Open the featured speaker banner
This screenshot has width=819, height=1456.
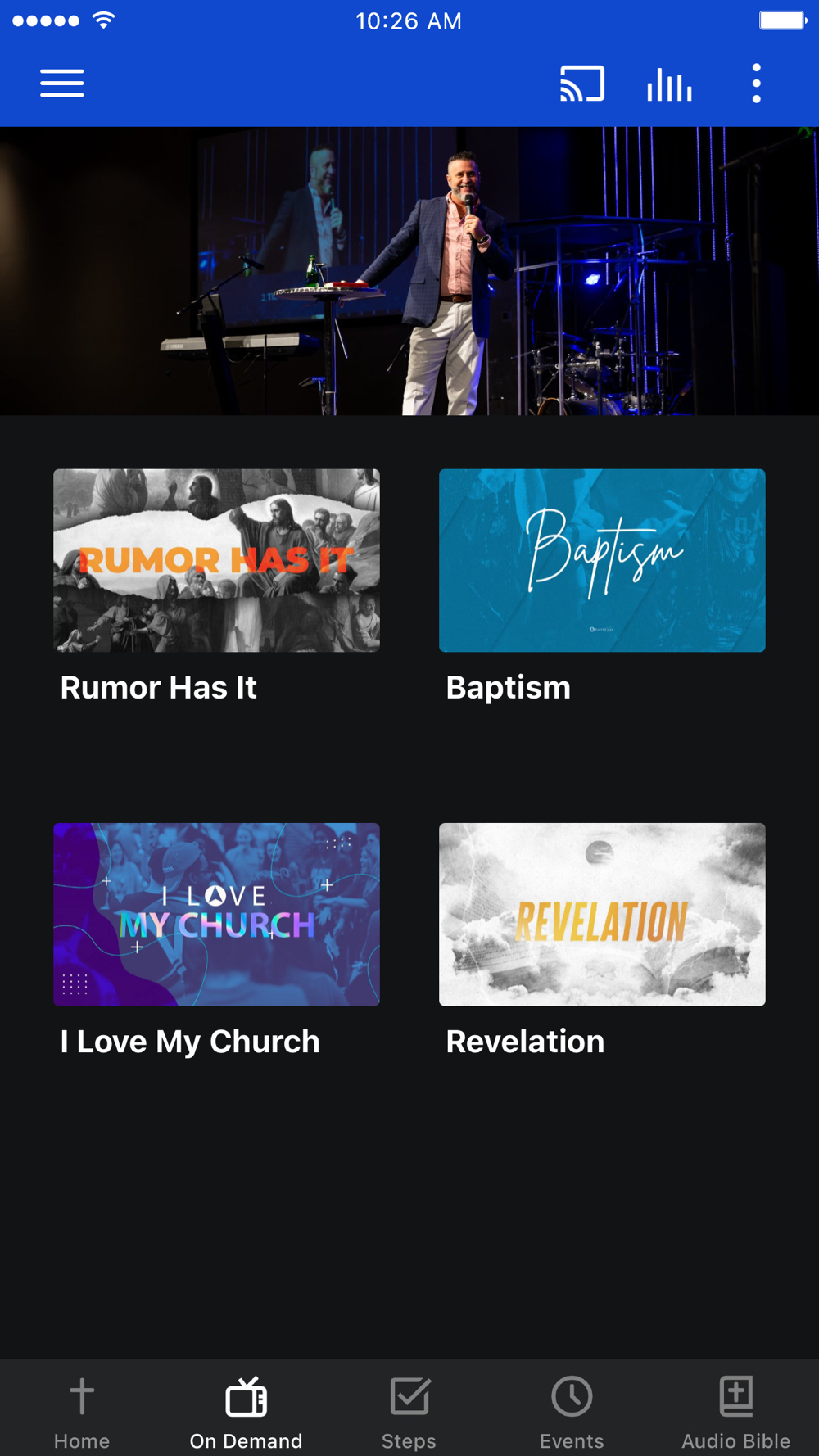pyautogui.click(x=409, y=271)
